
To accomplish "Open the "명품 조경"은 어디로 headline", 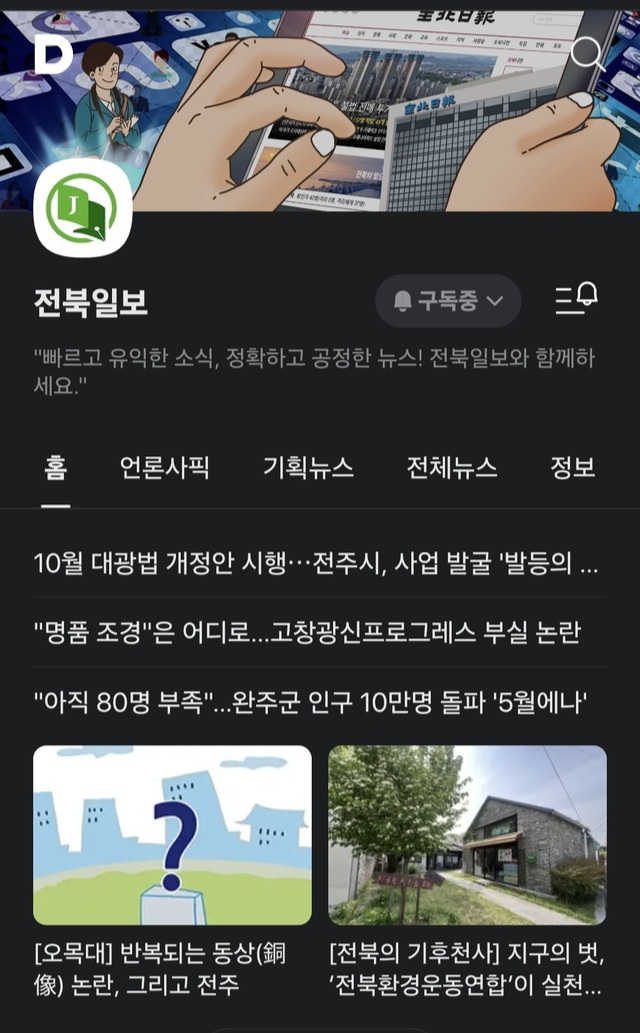I will point(308,632).
